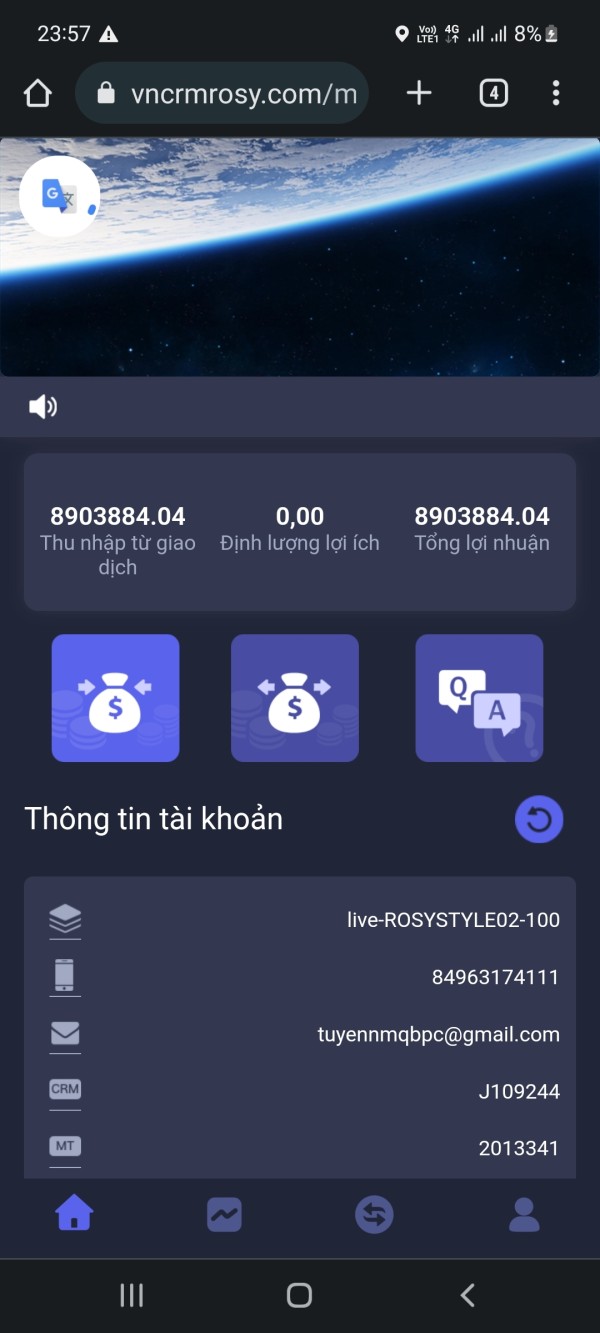
Task: Tap the vncrmrosy.com address bar
Action: [x=222, y=93]
